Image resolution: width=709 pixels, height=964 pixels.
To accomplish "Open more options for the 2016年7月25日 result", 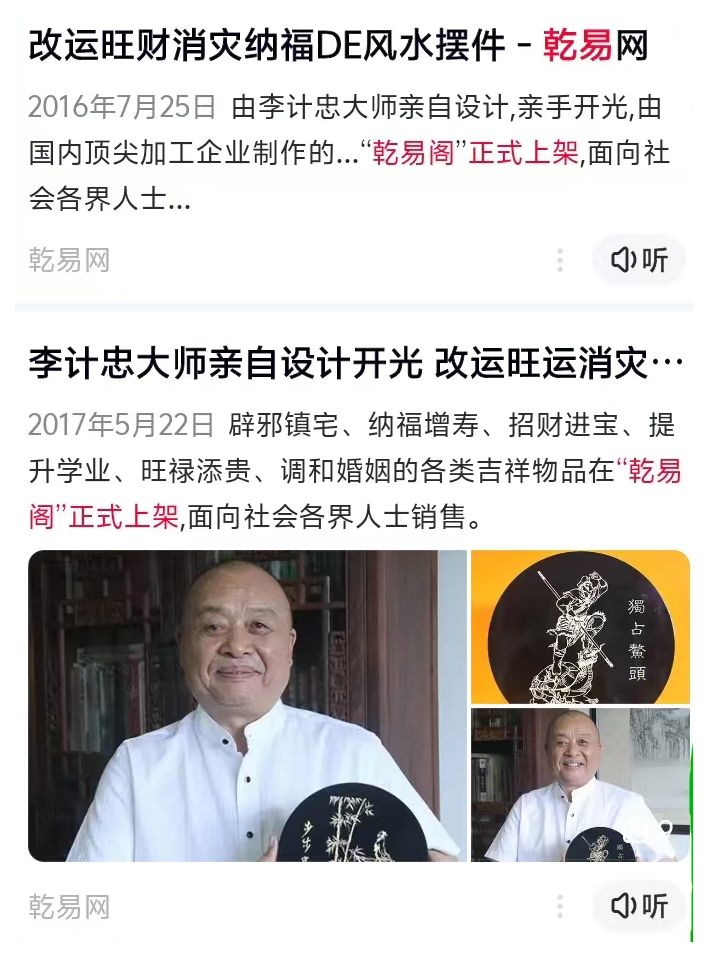I will (x=560, y=261).
